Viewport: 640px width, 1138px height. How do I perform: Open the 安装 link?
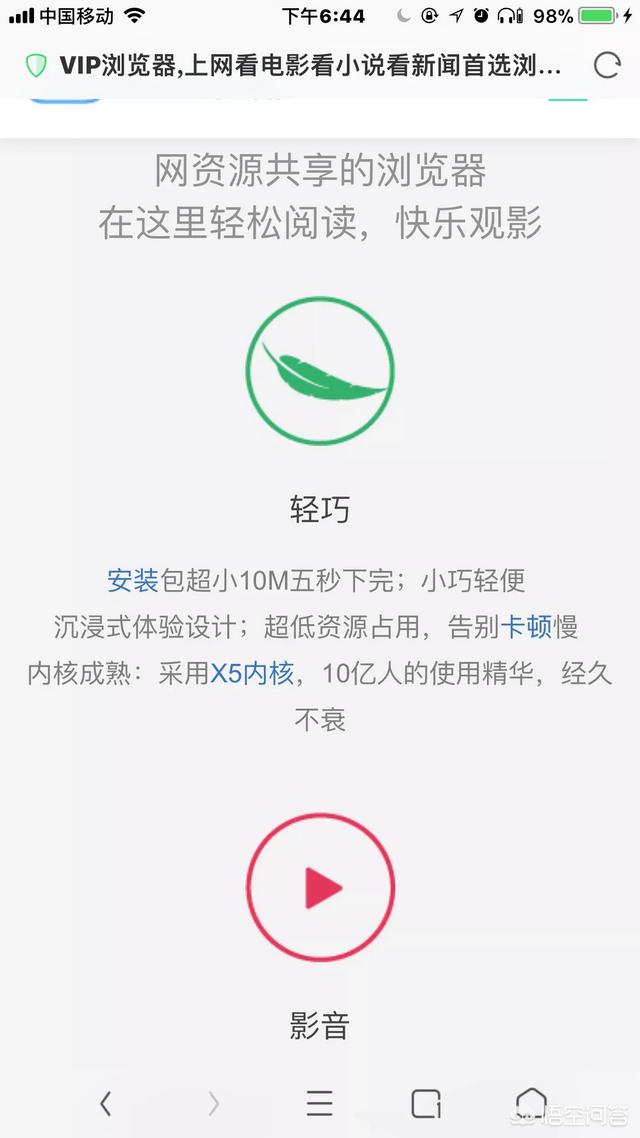click(x=133, y=581)
